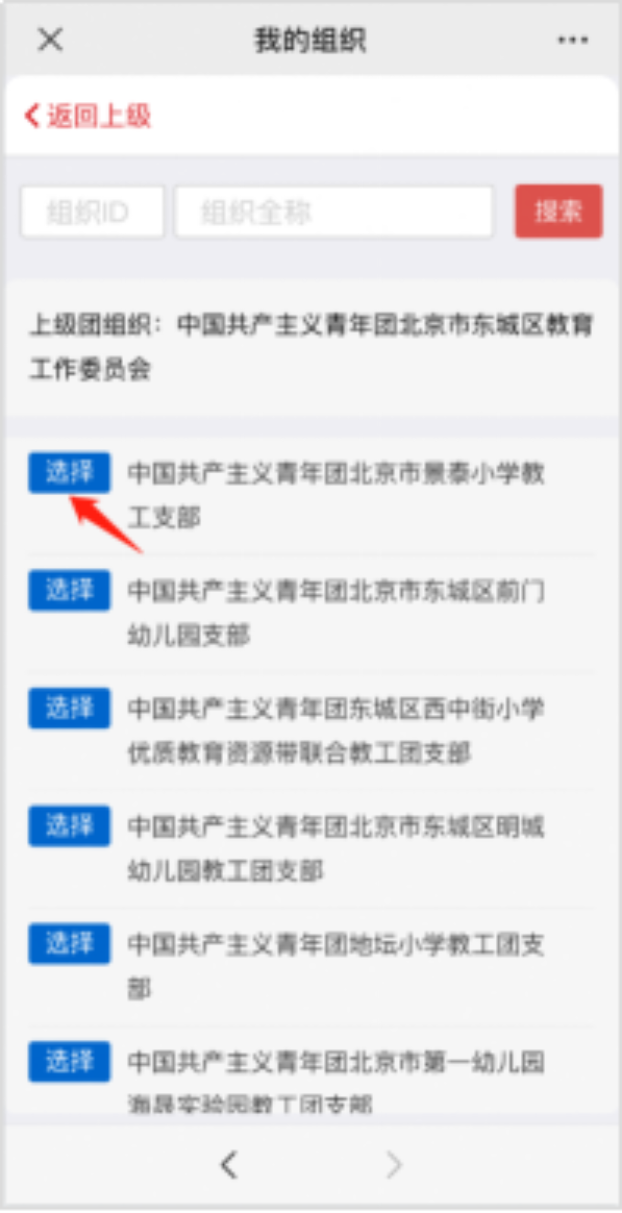This screenshot has height=1213, width=622.
Task: Select 北京市第一幼儿园 branch
Action: click(x=69, y=1061)
